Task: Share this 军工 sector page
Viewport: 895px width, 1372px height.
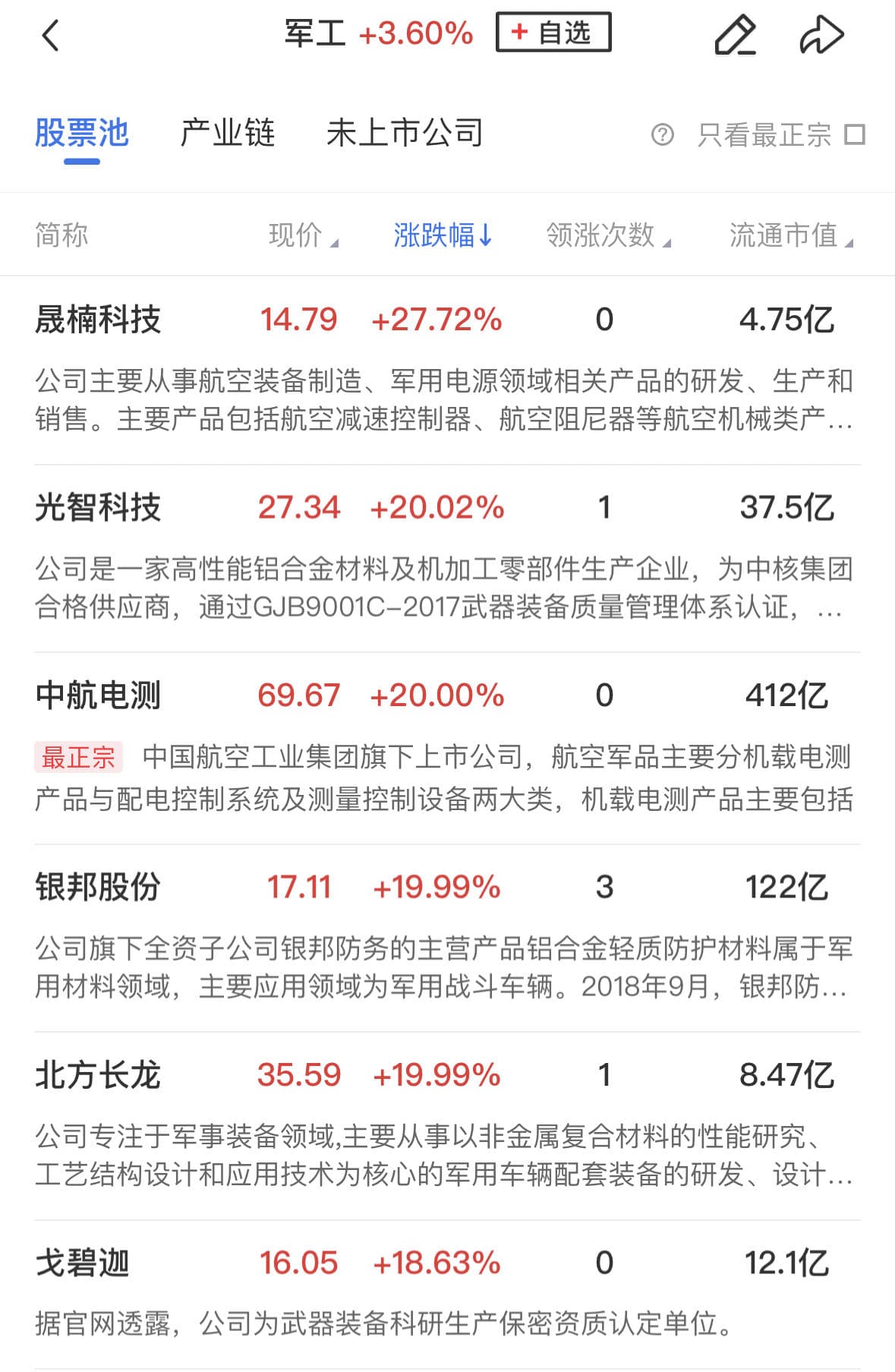Action: [821, 35]
